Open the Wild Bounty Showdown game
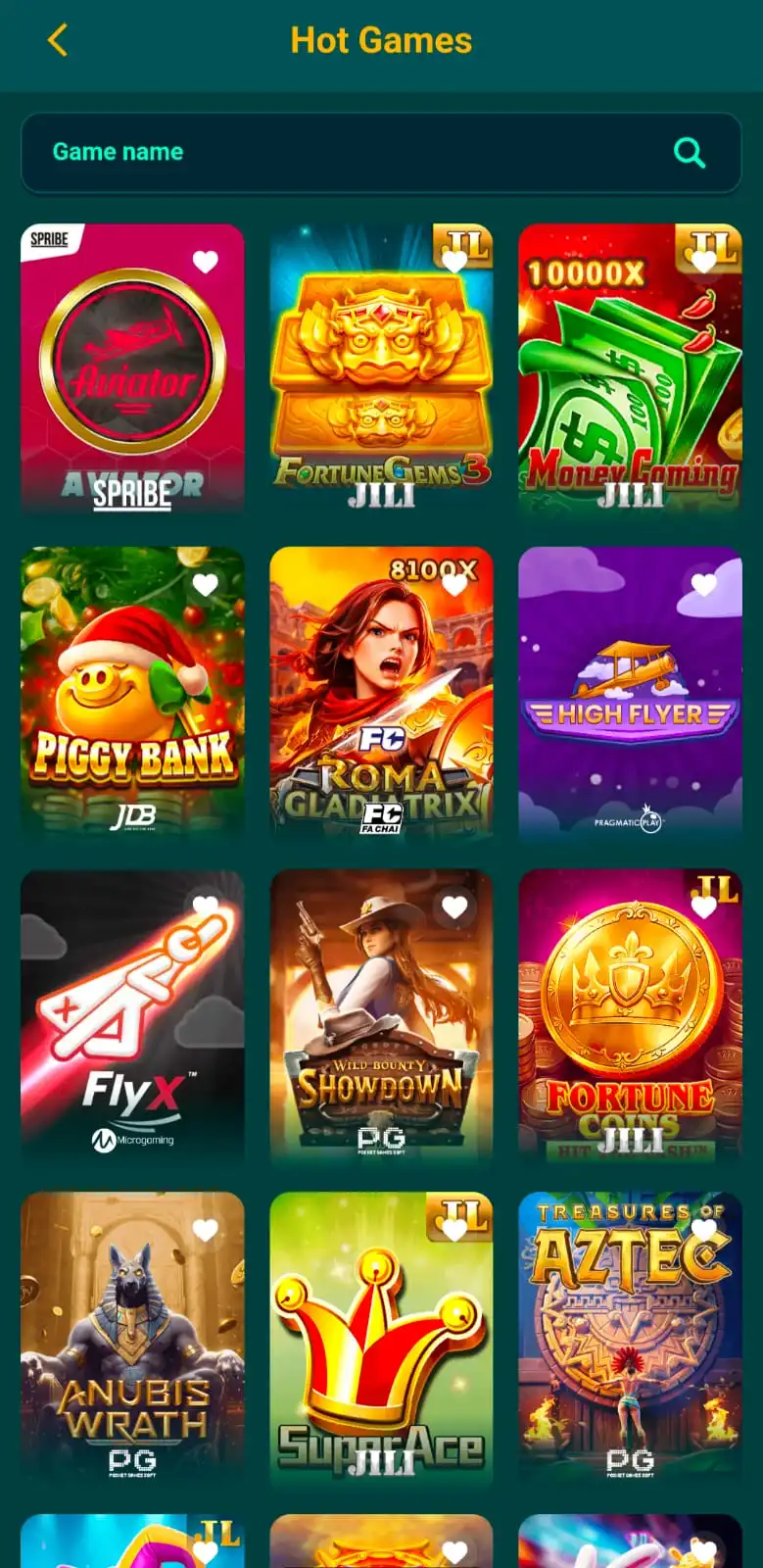Image resolution: width=763 pixels, height=1568 pixels. (381, 1019)
